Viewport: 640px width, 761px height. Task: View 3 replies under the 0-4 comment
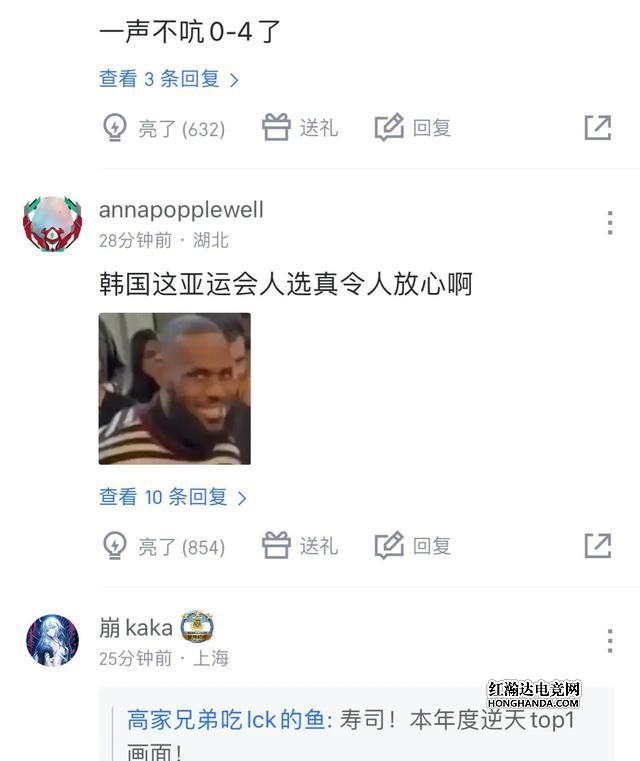click(x=169, y=79)
